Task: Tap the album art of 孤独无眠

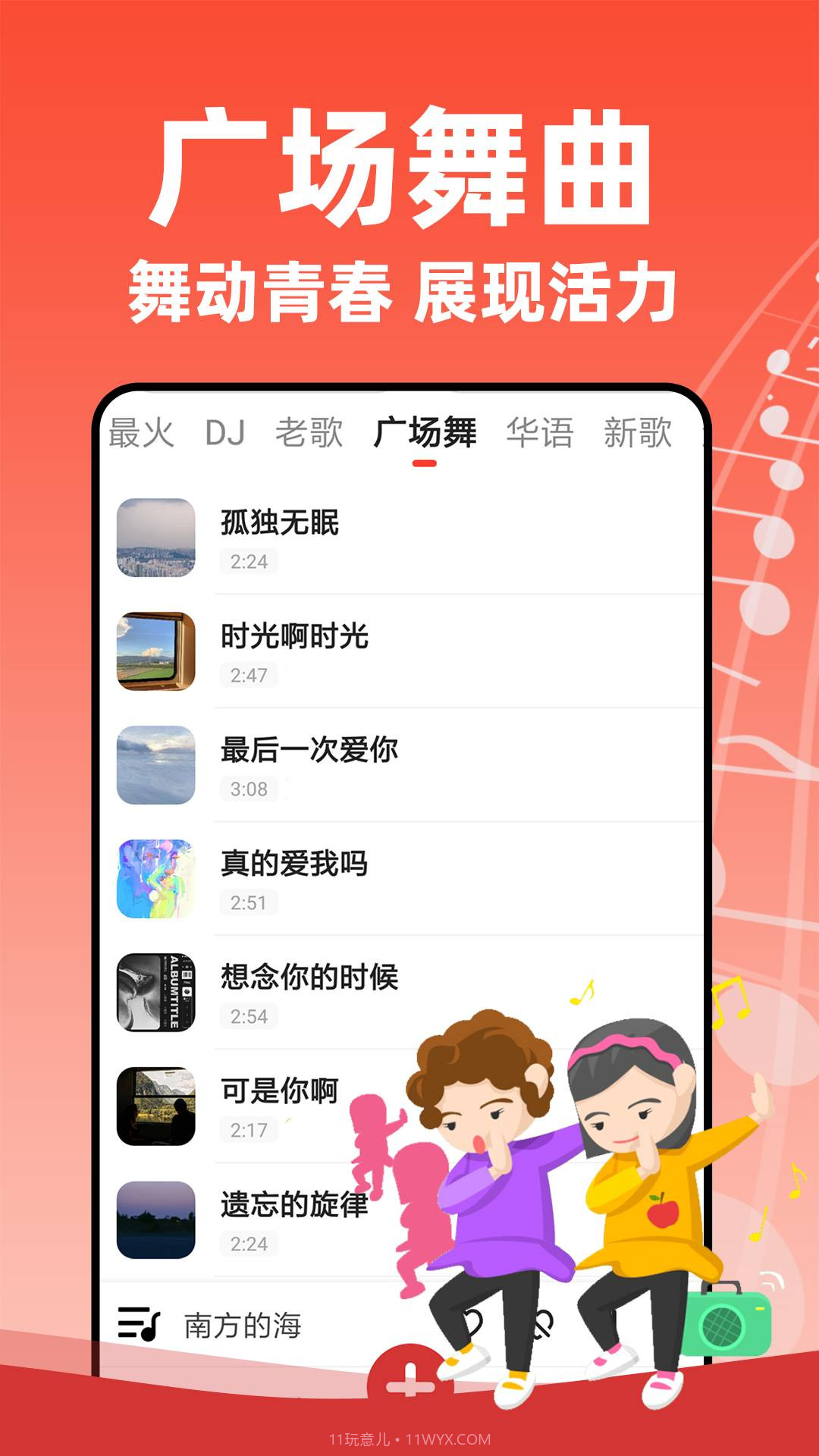Action: coord(155,541)
